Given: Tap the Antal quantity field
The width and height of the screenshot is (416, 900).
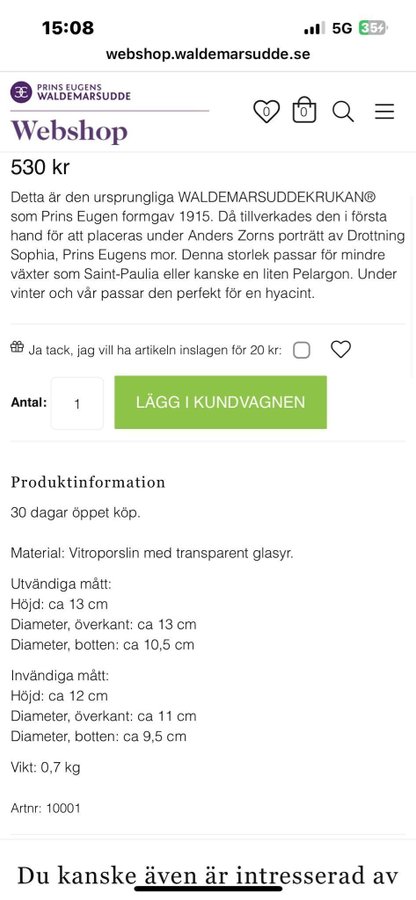Looking at the screenshot, I should point(77,403).
